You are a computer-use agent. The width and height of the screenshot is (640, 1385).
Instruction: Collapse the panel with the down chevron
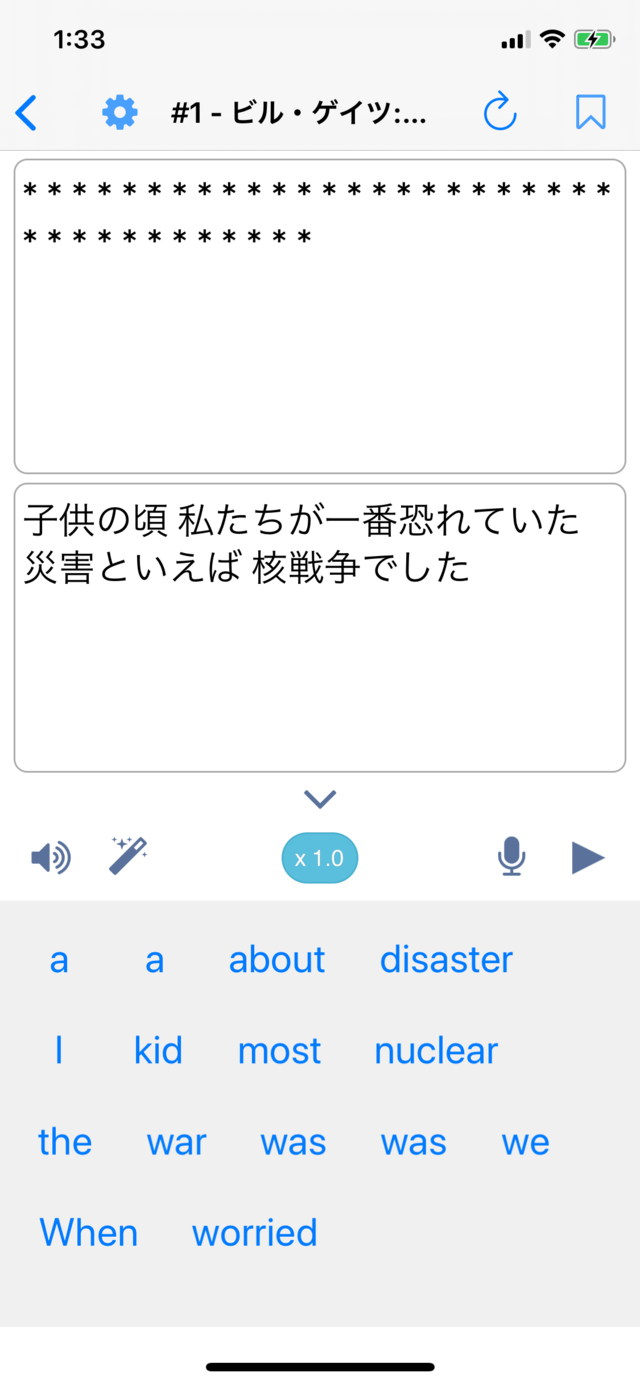click(x=320, y=798)
